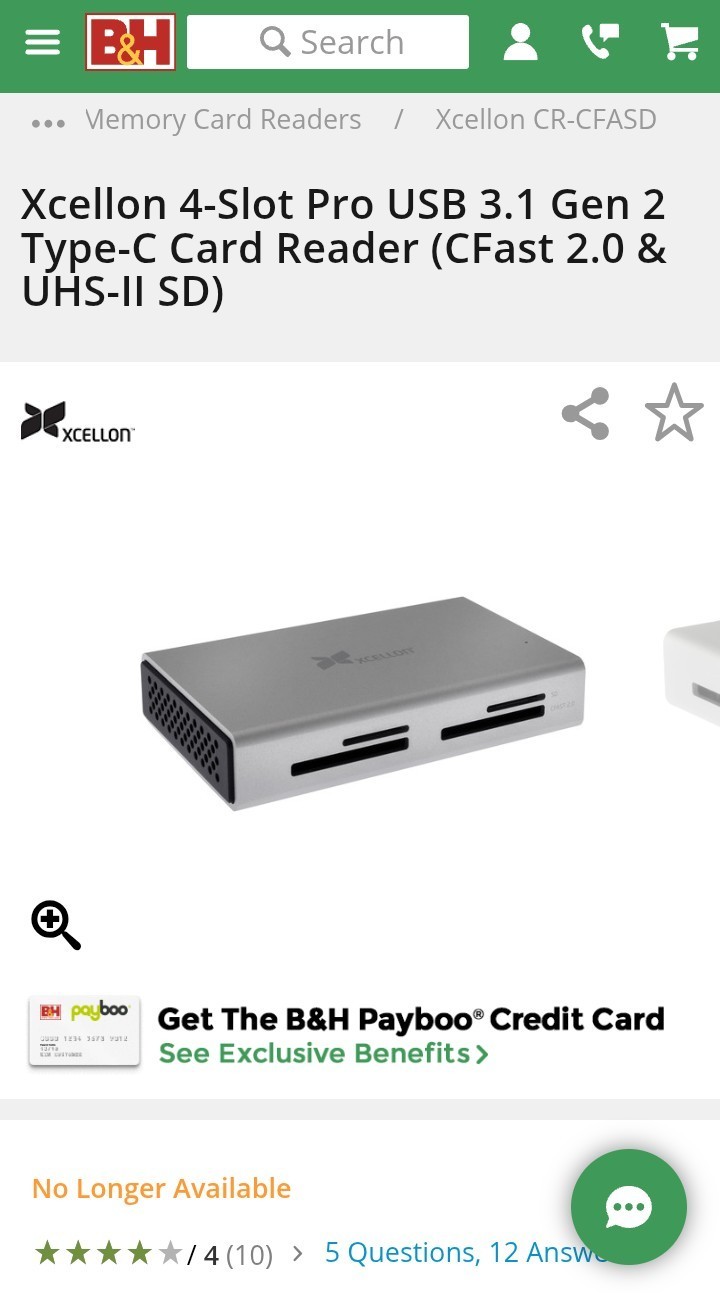Open the account profile icon
720x1293 pixels.
click(520, 42)
